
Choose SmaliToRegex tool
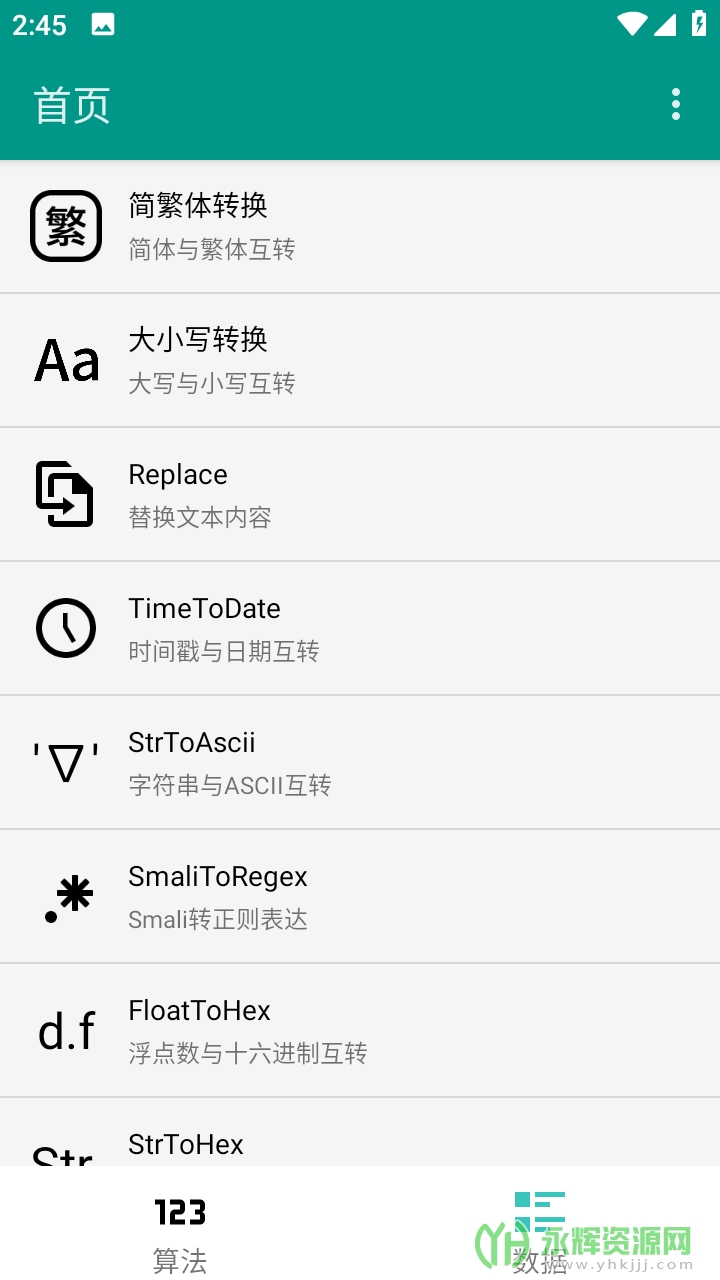click(360, 897)
